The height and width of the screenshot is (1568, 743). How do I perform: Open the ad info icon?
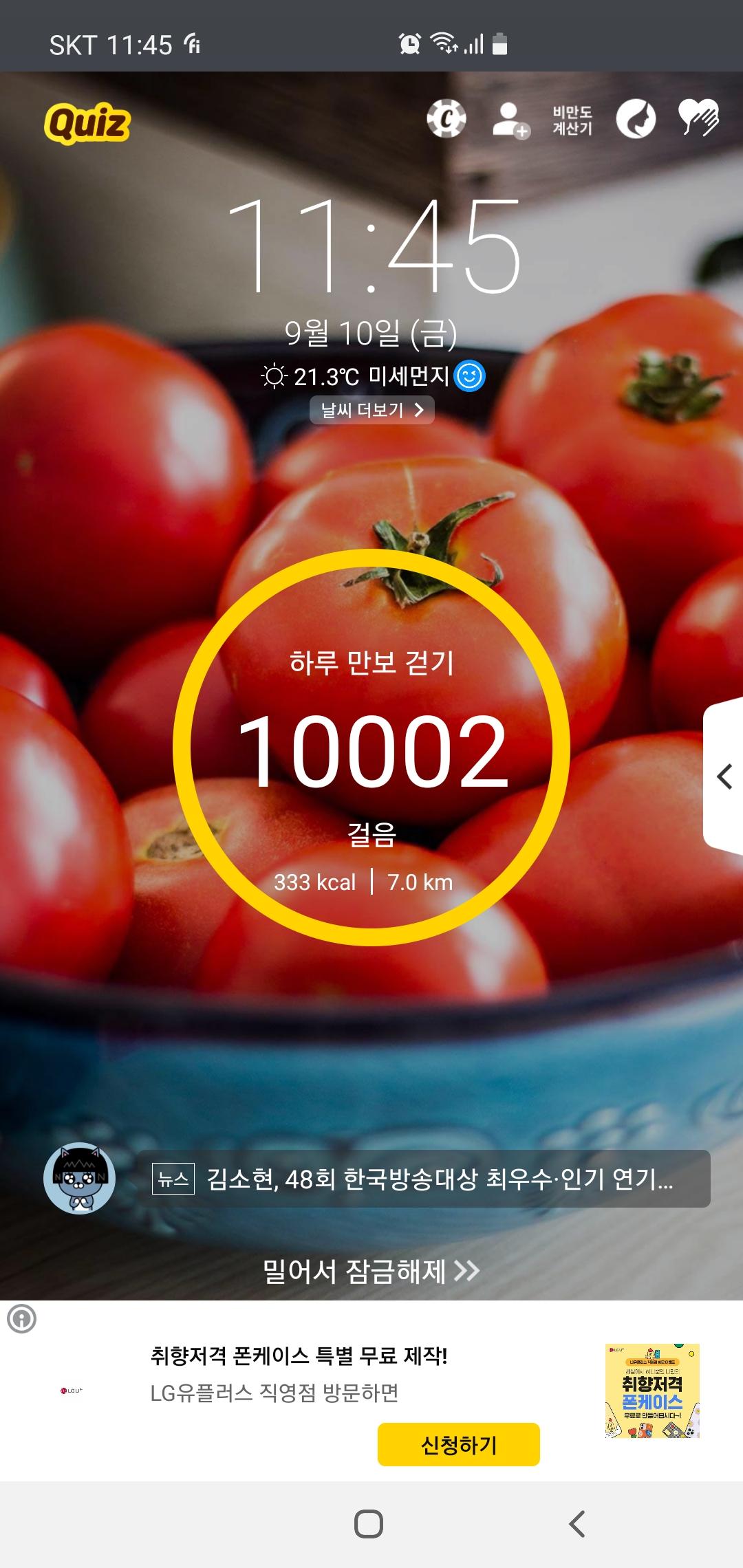coord(21,1319)
